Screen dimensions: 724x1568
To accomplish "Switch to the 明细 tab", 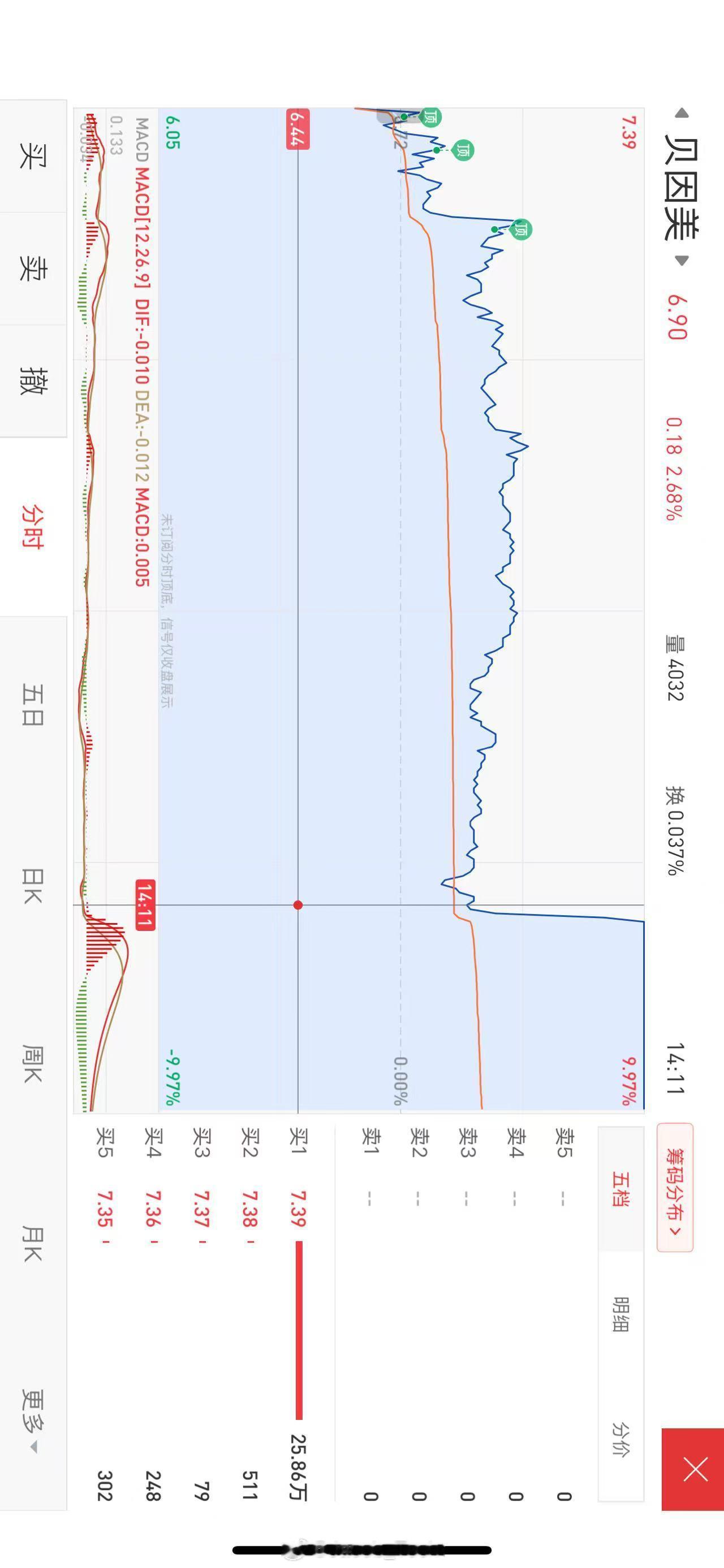I will (621, 1314).
